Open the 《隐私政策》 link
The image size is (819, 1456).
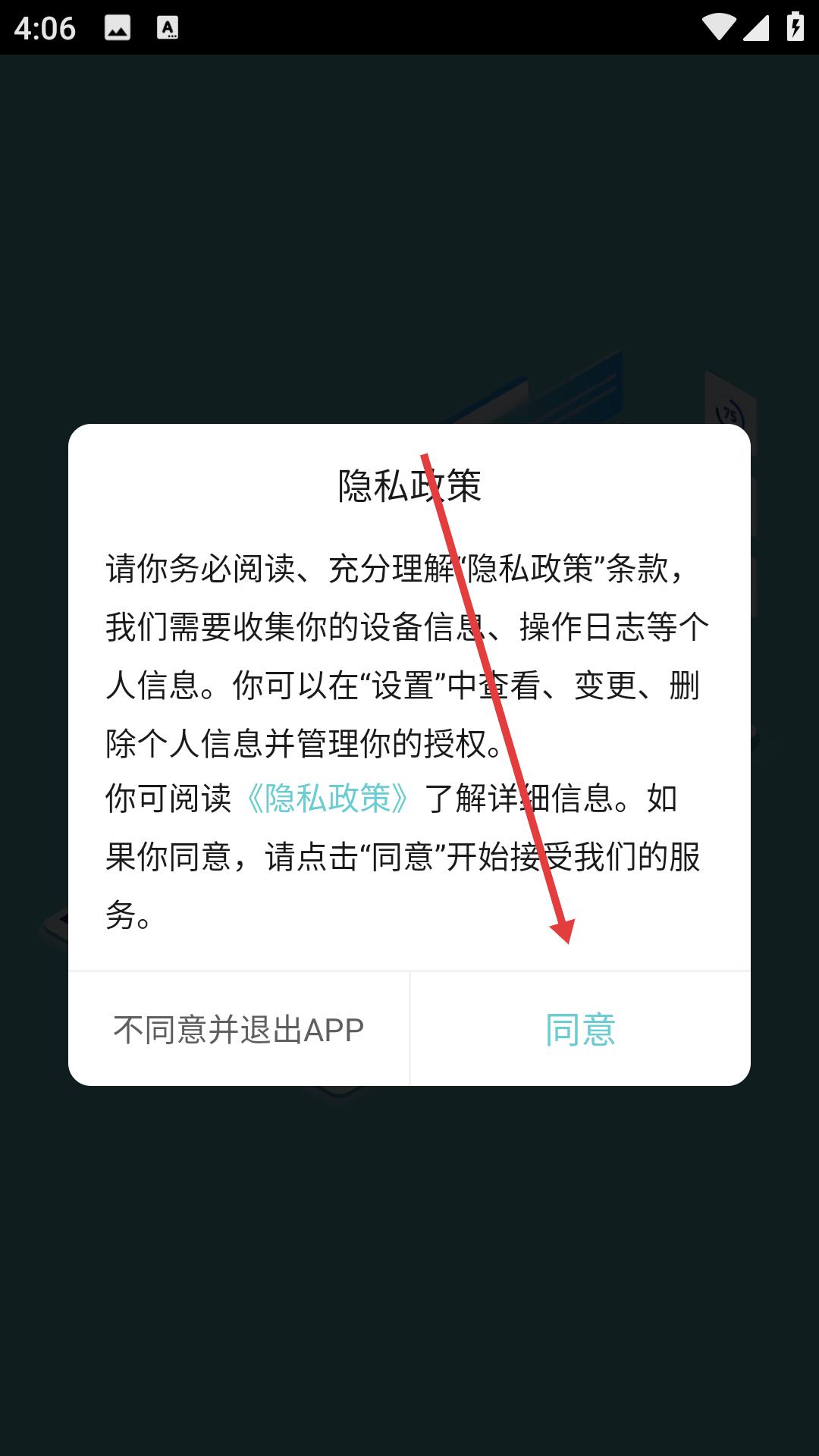coord(328,798)
